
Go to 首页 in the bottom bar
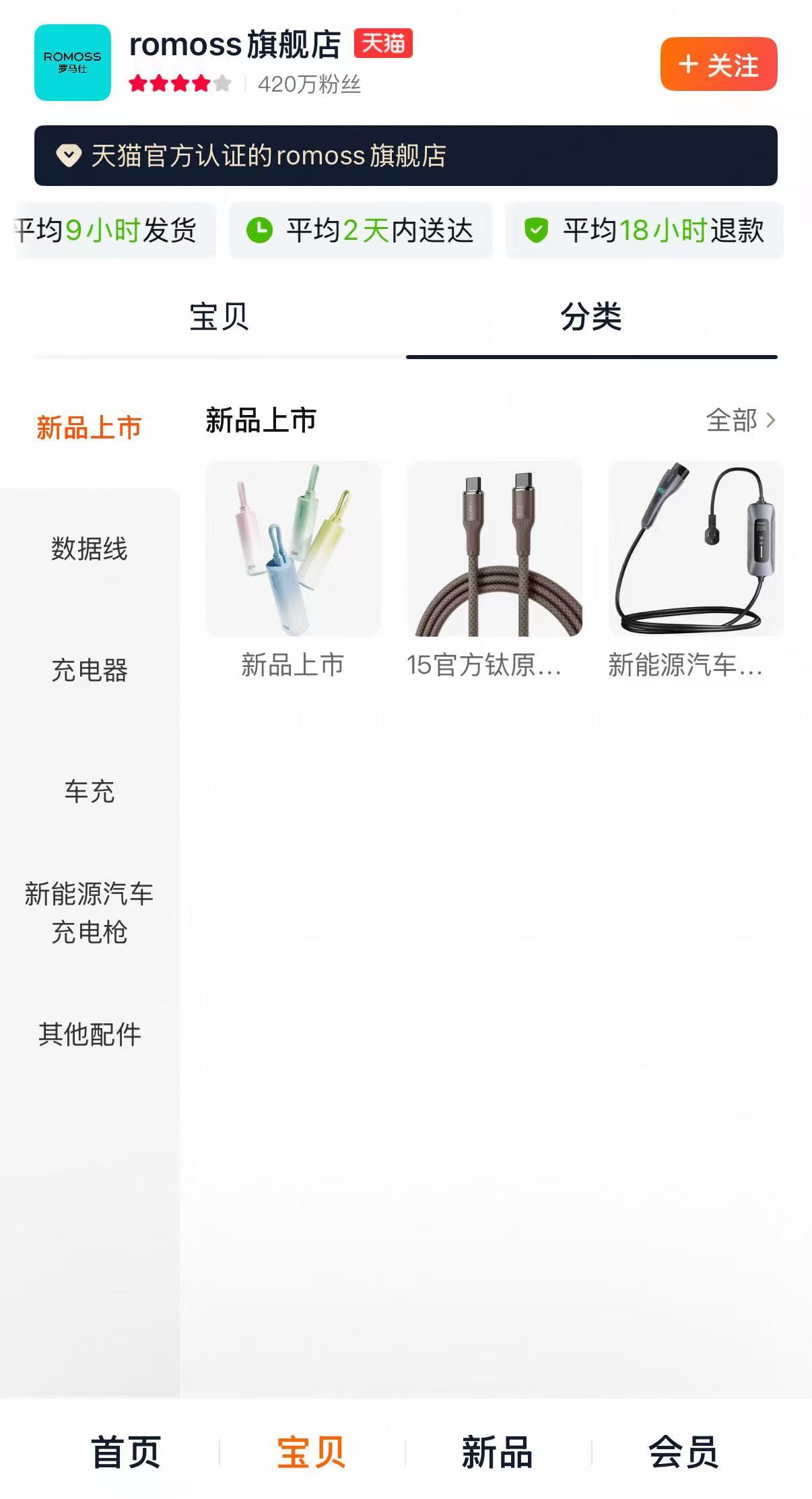tap(126, 1452)
